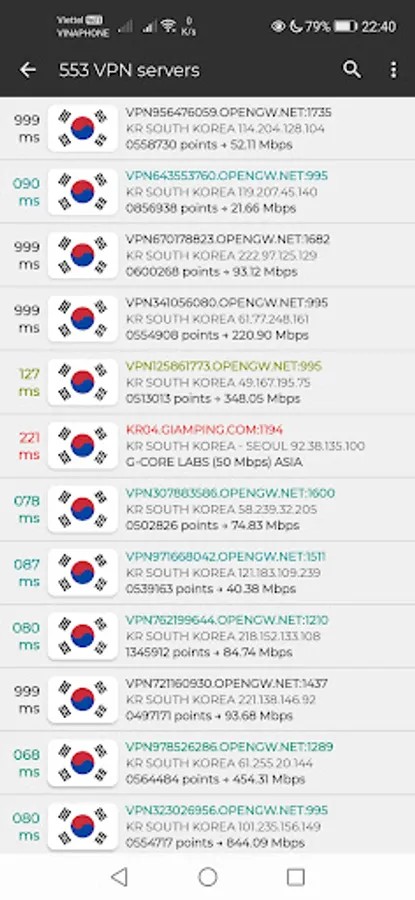Choose server VPN670178823.OPENGW.NET:1682
415x900 pixels.
tap(207, 255)
